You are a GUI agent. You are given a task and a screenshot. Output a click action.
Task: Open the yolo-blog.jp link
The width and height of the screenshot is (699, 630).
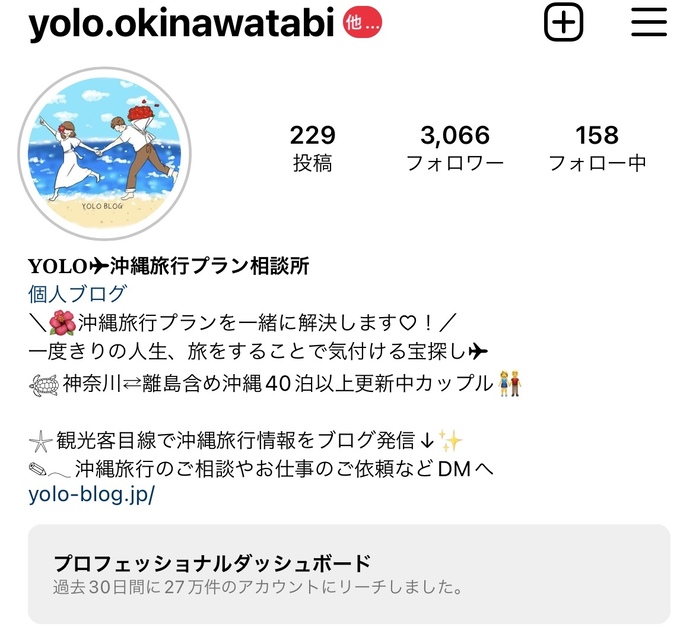92,495
